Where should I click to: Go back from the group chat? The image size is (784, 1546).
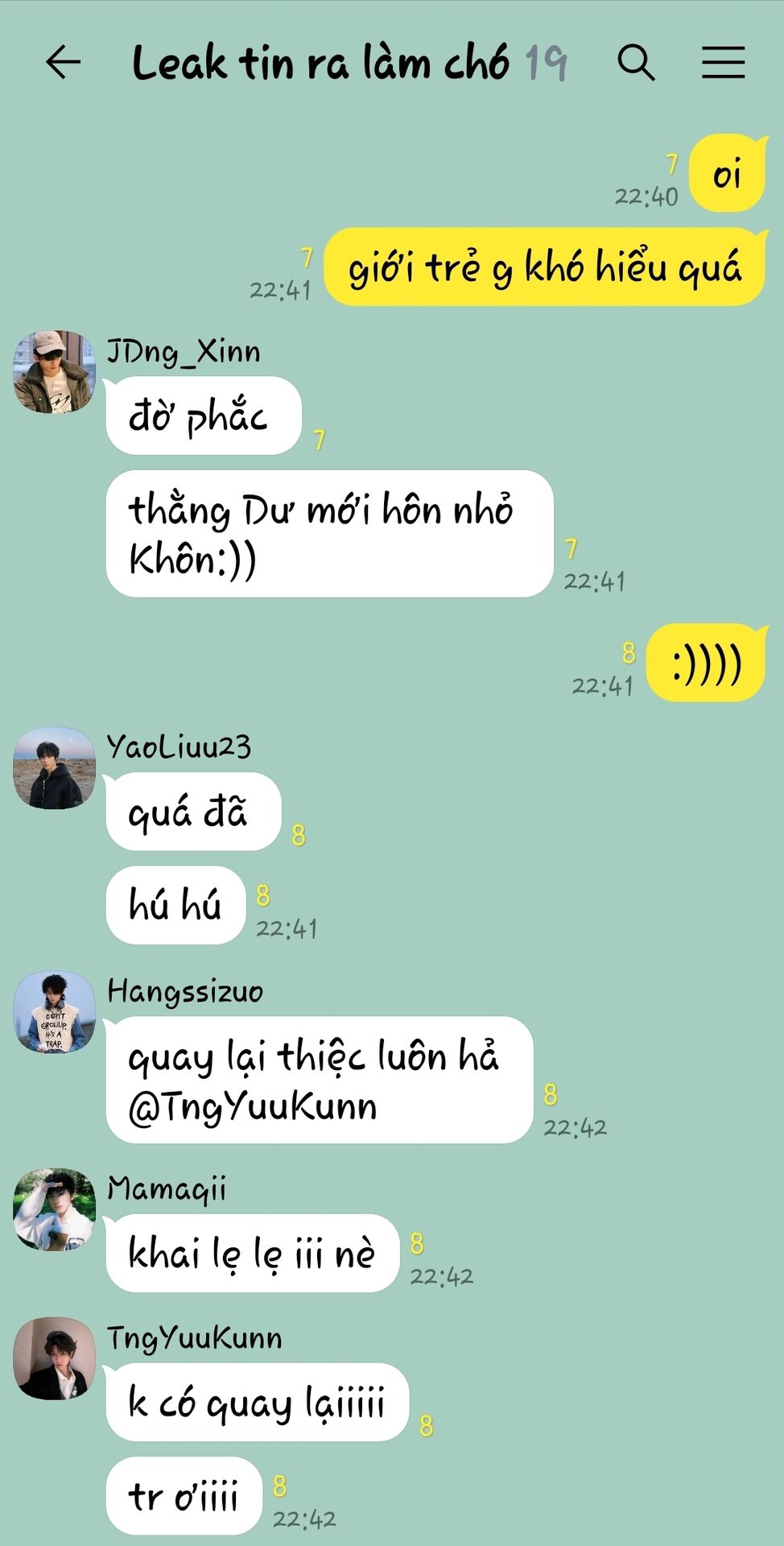click(x=63, y=63)
